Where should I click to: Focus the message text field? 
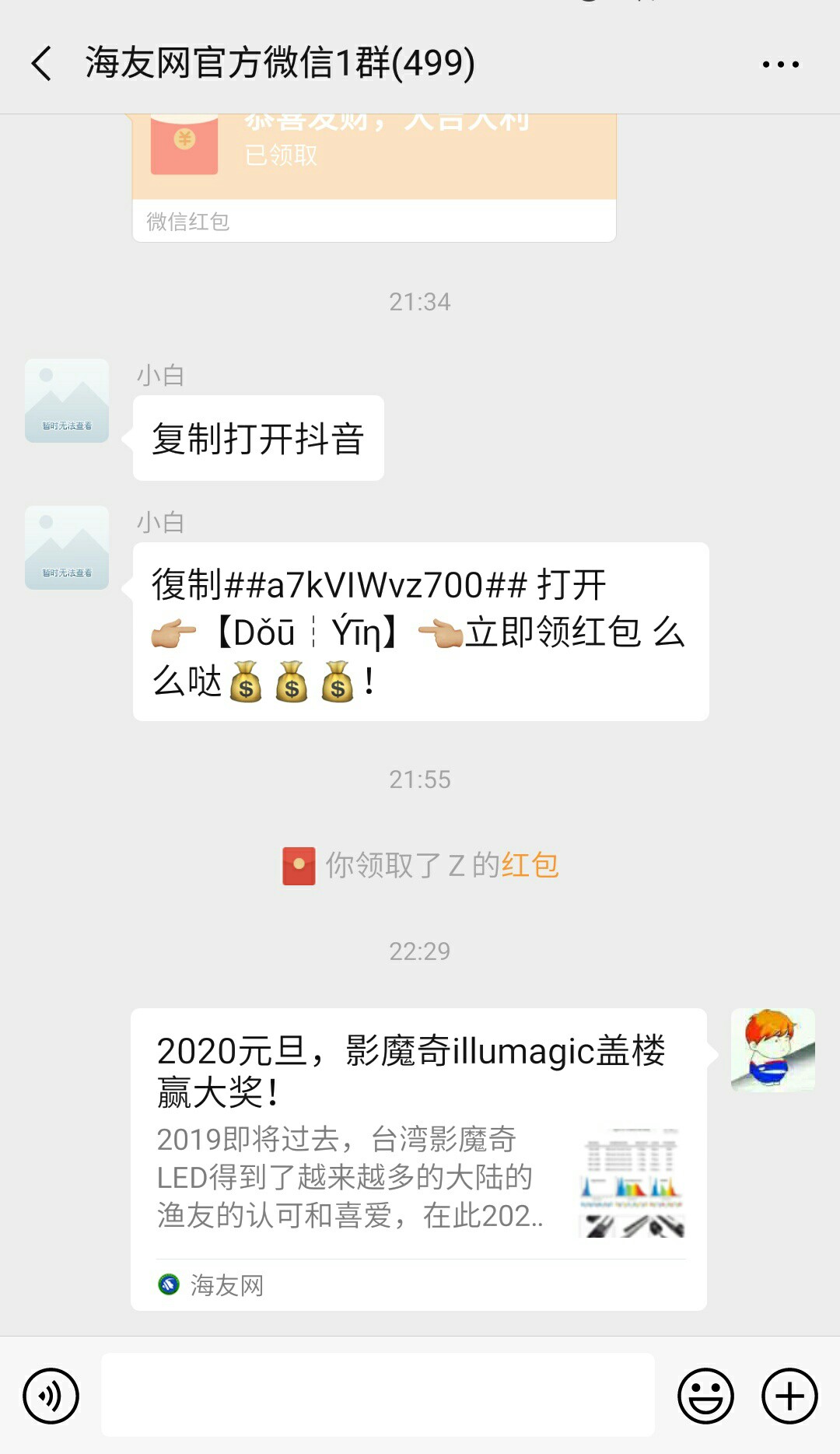tap(377, 1395)
